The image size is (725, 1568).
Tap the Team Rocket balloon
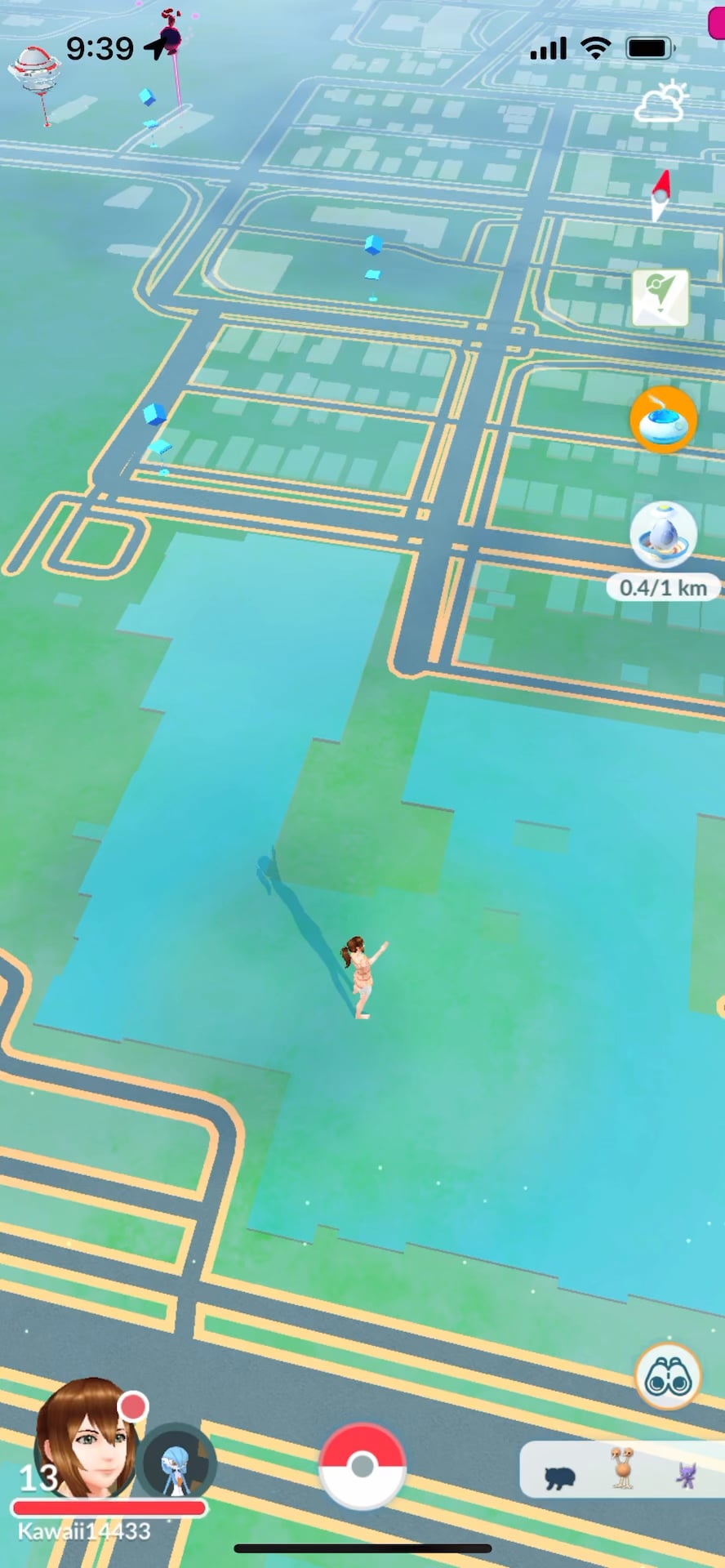[x=33, y=73]
